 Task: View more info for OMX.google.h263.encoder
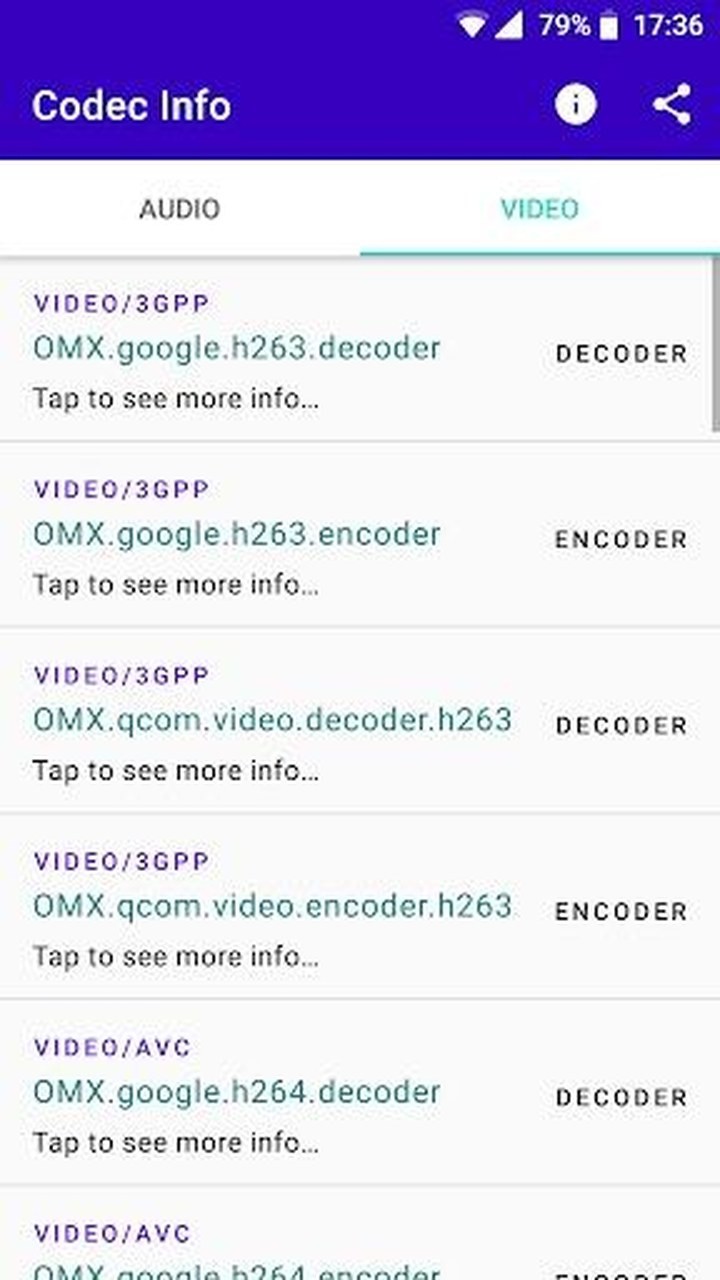360,535
